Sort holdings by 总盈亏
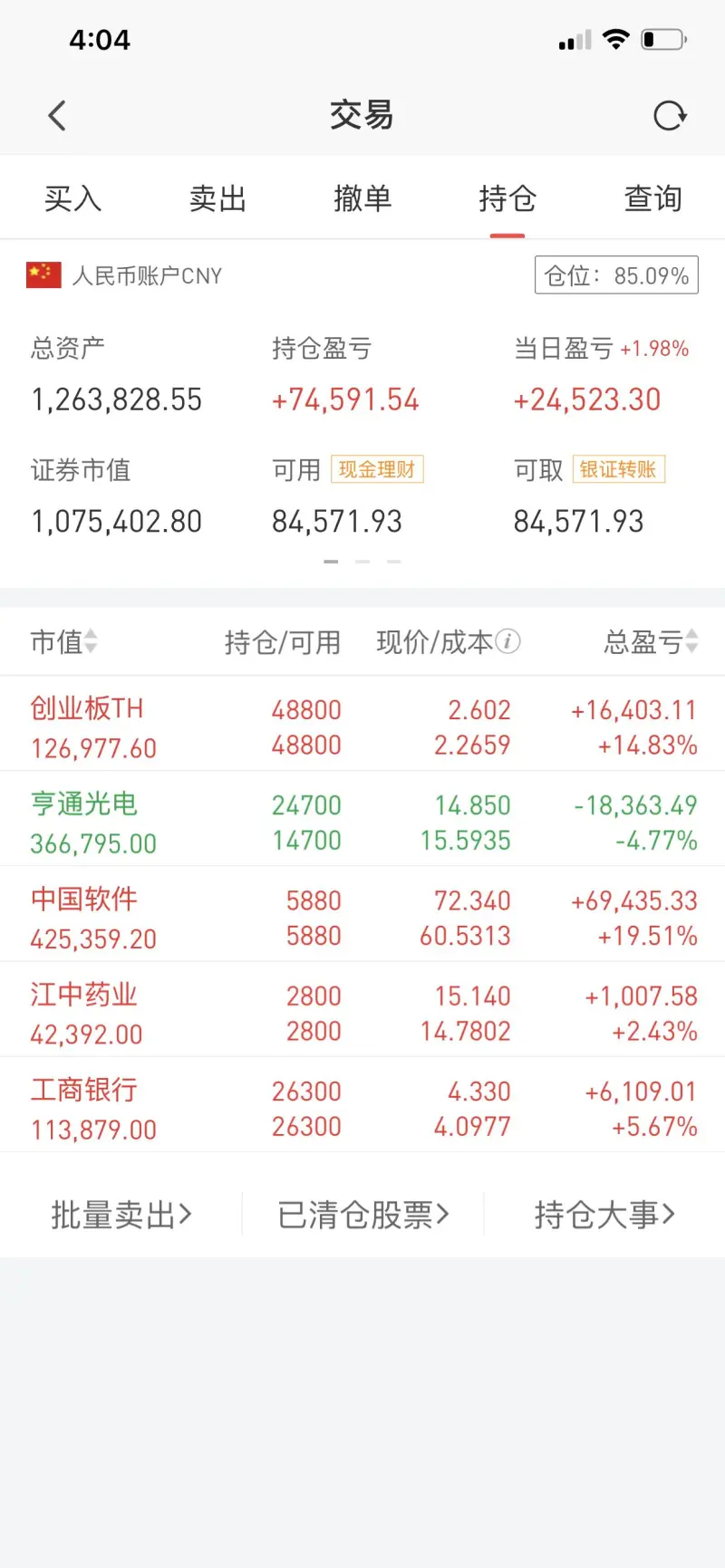Screen dimensions: 725x1568 pyautogui.click(x=651, y=641)
